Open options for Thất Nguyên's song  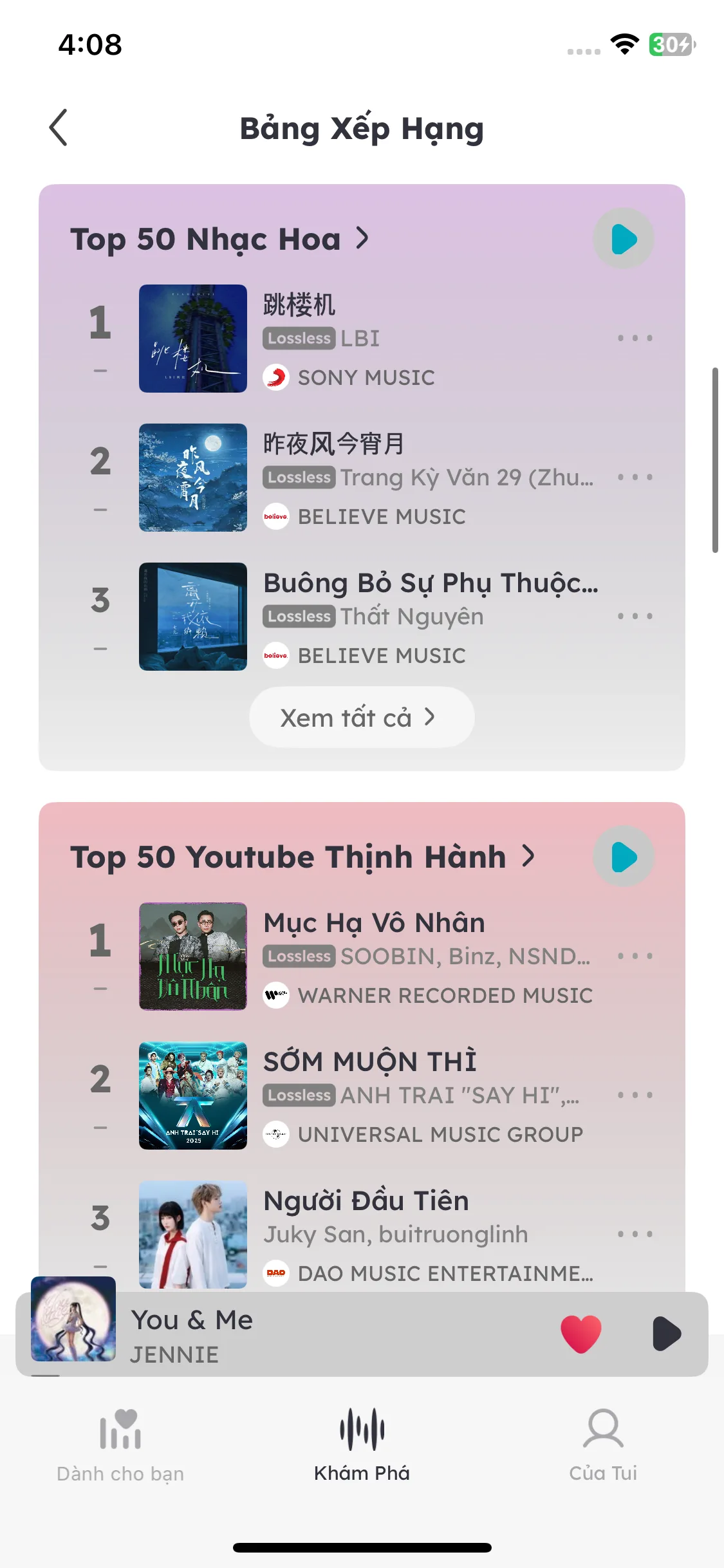click(x=635, y=617)
